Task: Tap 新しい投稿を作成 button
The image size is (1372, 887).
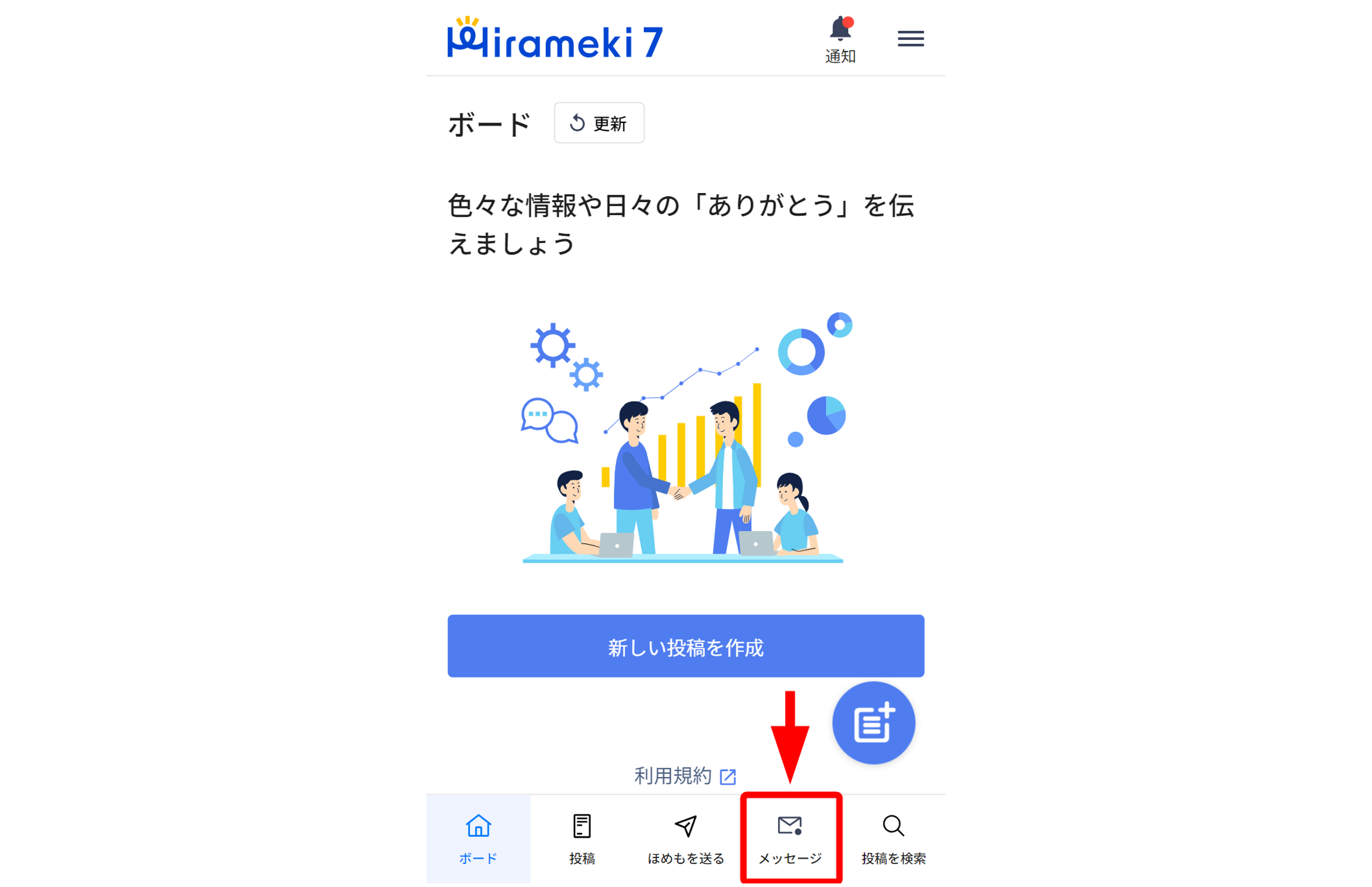Action: coord(685,646)
